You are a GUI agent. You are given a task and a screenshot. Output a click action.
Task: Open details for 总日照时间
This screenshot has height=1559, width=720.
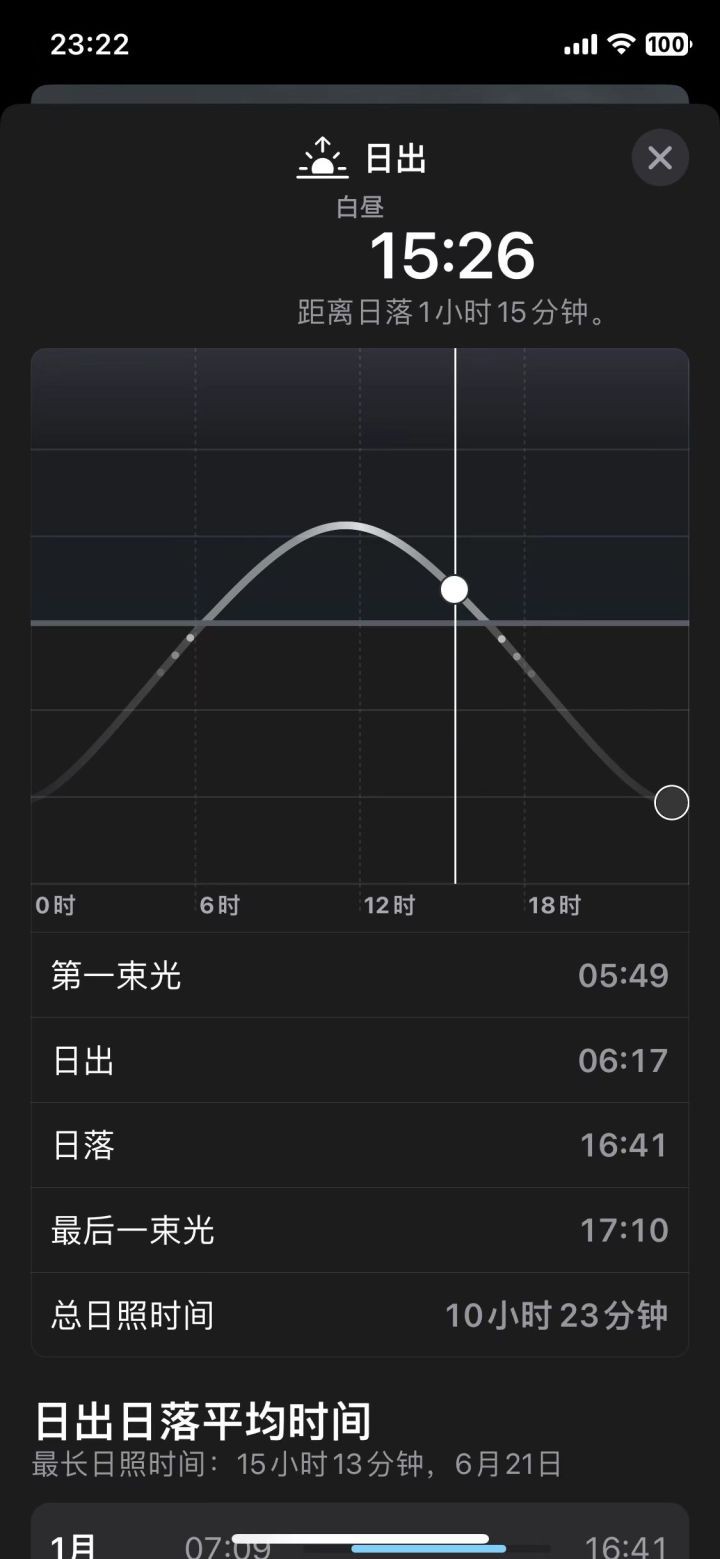coord(358,1316)
